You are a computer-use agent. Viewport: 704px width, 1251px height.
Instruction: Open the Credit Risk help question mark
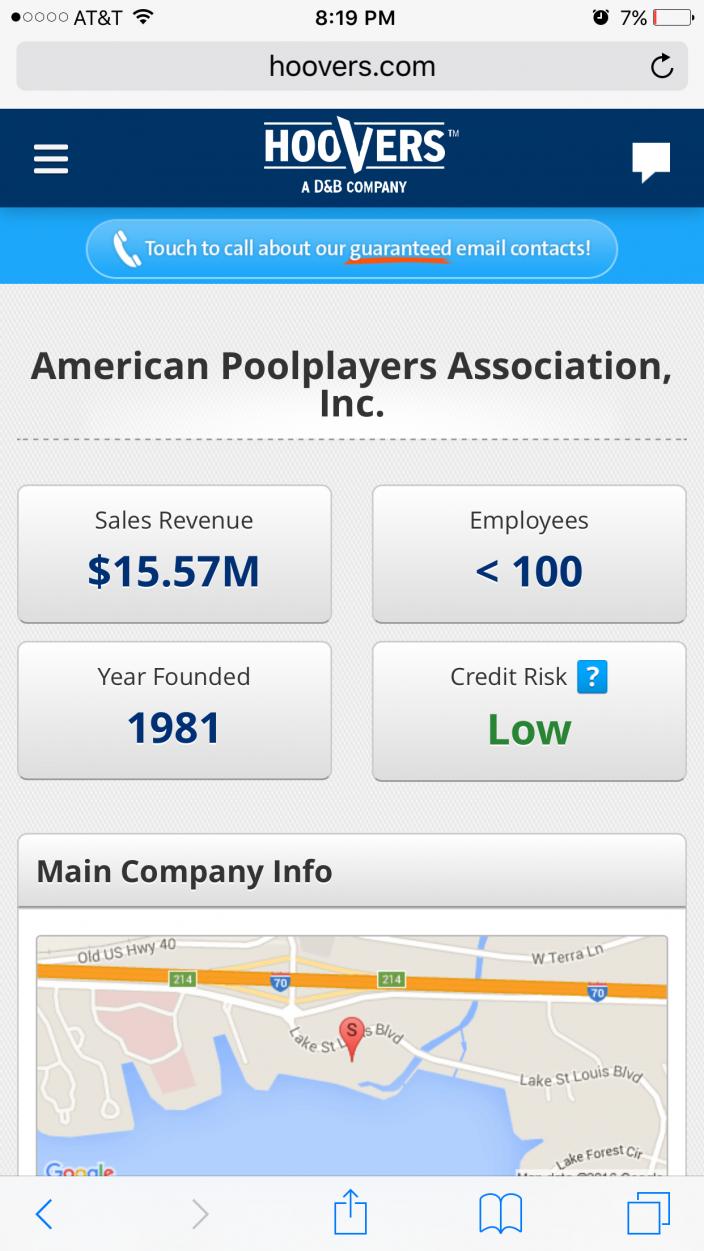[593, 677]
